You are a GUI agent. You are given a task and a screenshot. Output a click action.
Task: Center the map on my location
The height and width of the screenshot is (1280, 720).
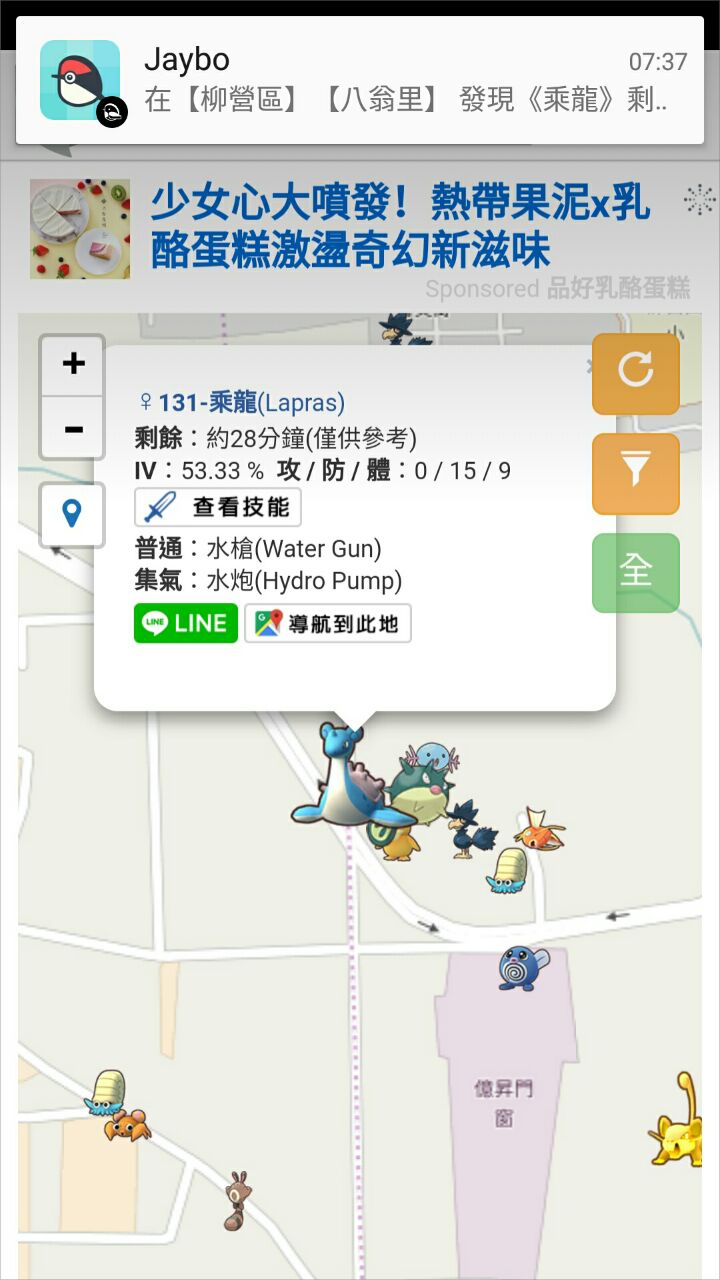(72, 515)
